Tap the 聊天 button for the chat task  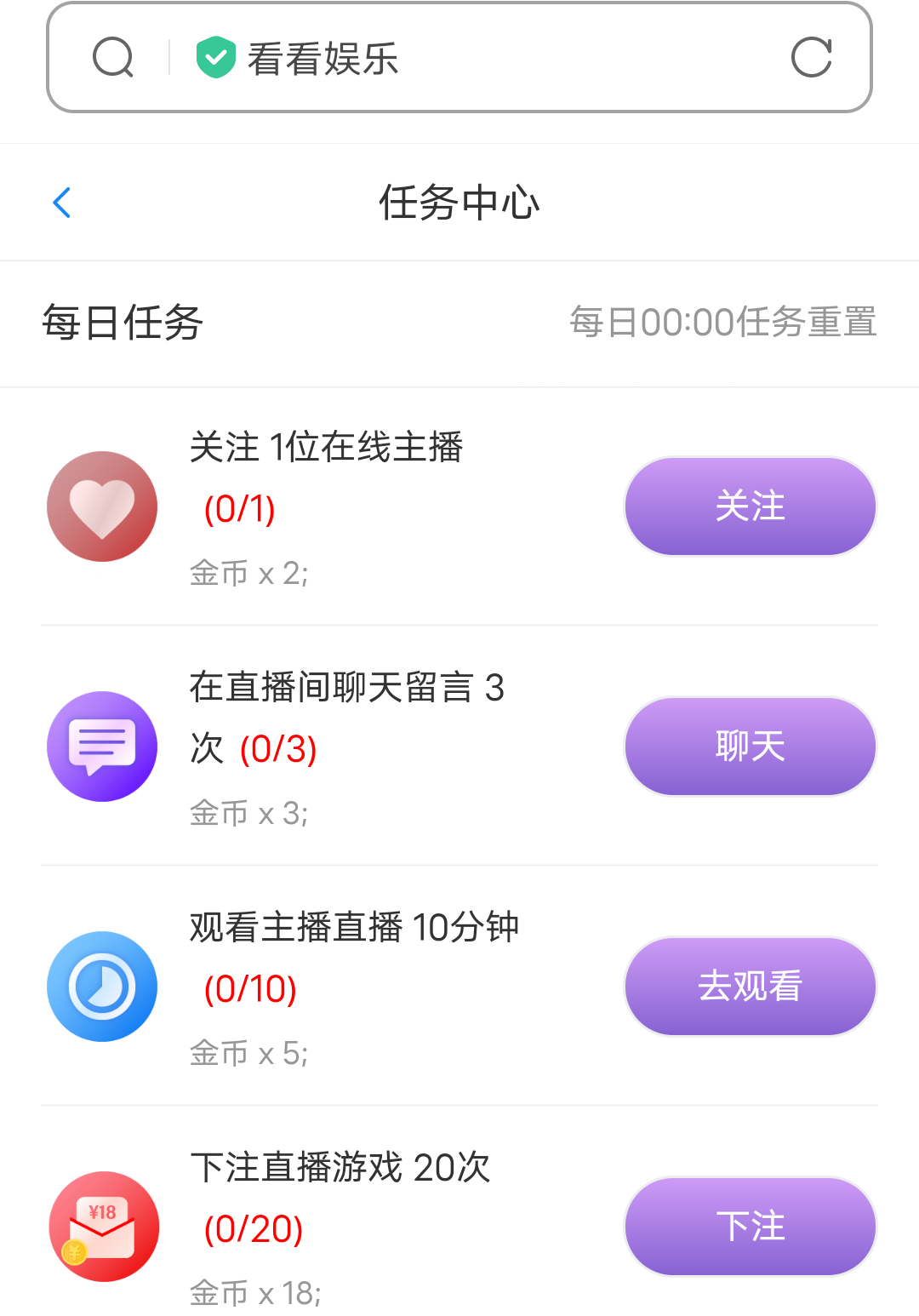point(750,747)
